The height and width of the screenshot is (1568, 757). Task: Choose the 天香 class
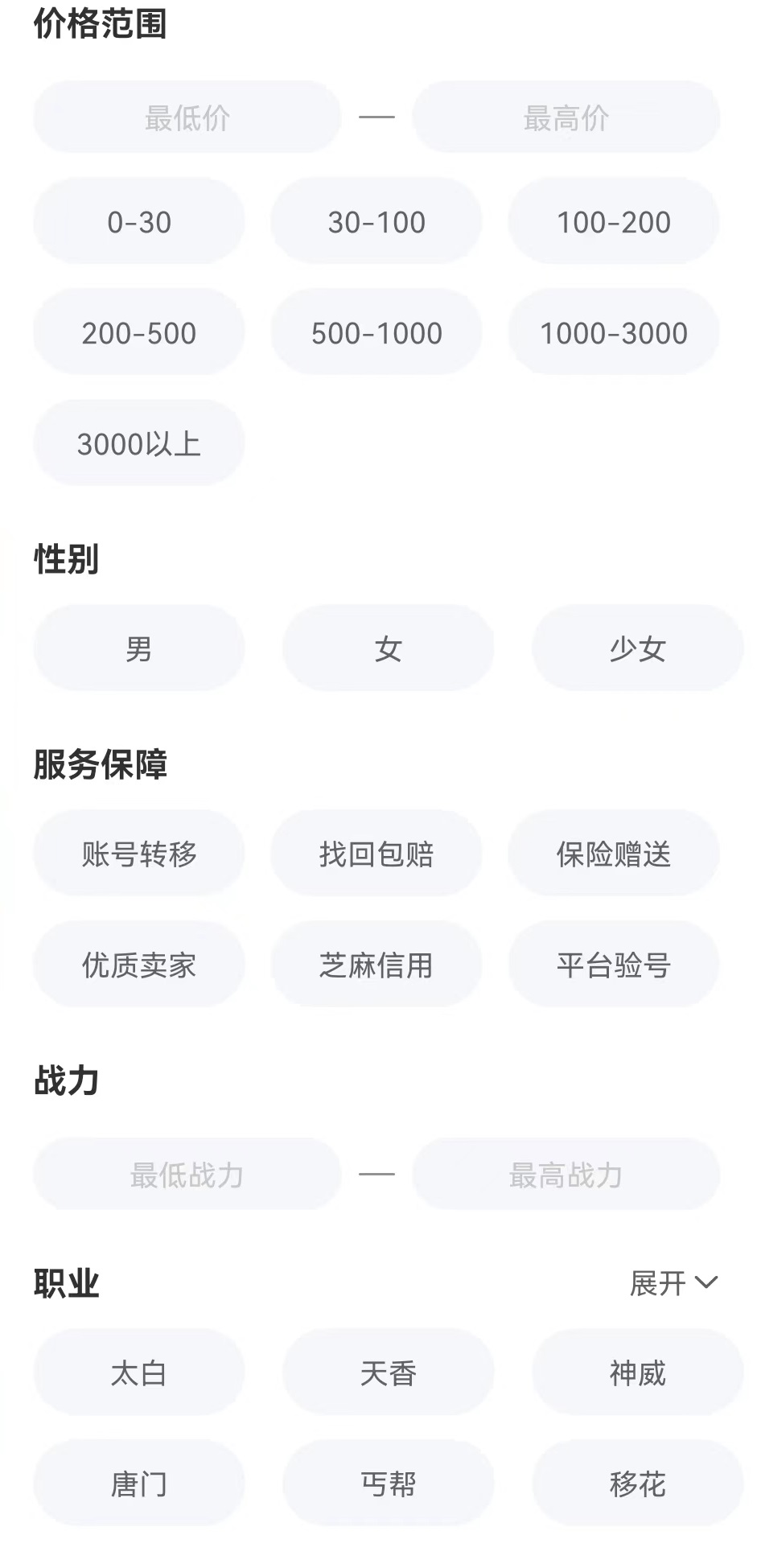pos(388,1373)
